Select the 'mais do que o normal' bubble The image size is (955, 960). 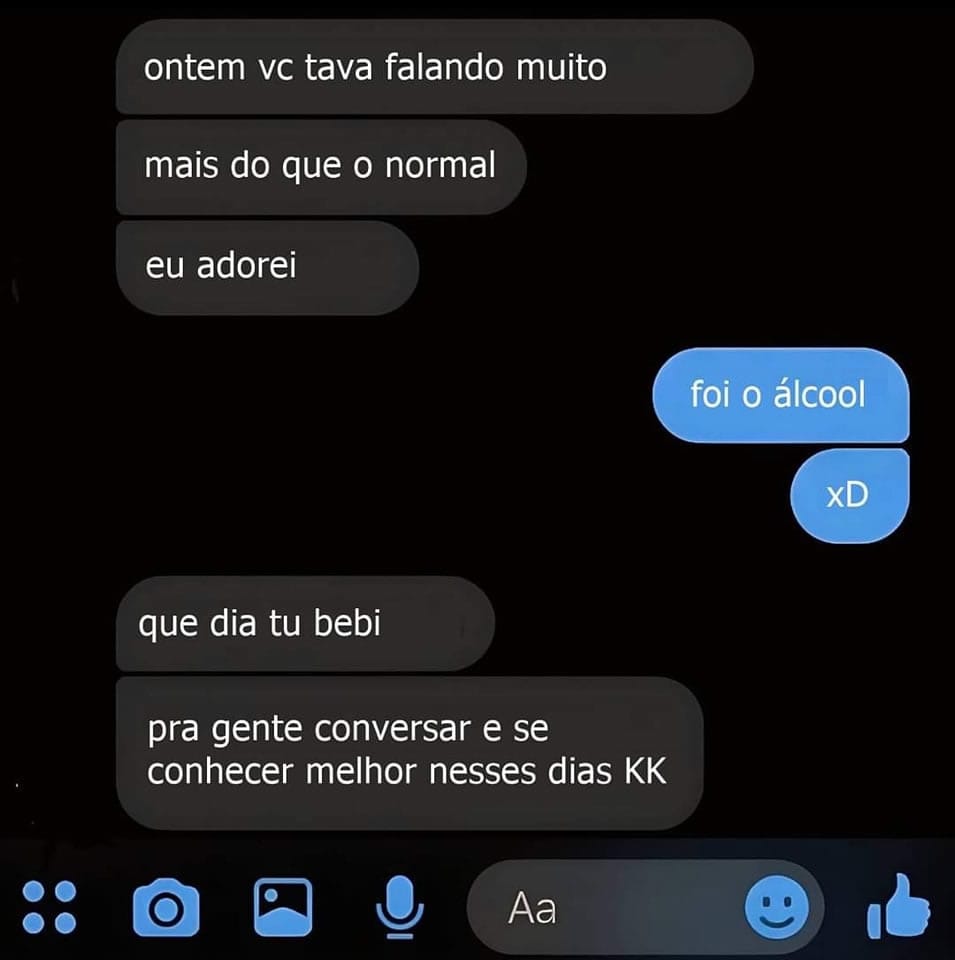pos(321,166)
